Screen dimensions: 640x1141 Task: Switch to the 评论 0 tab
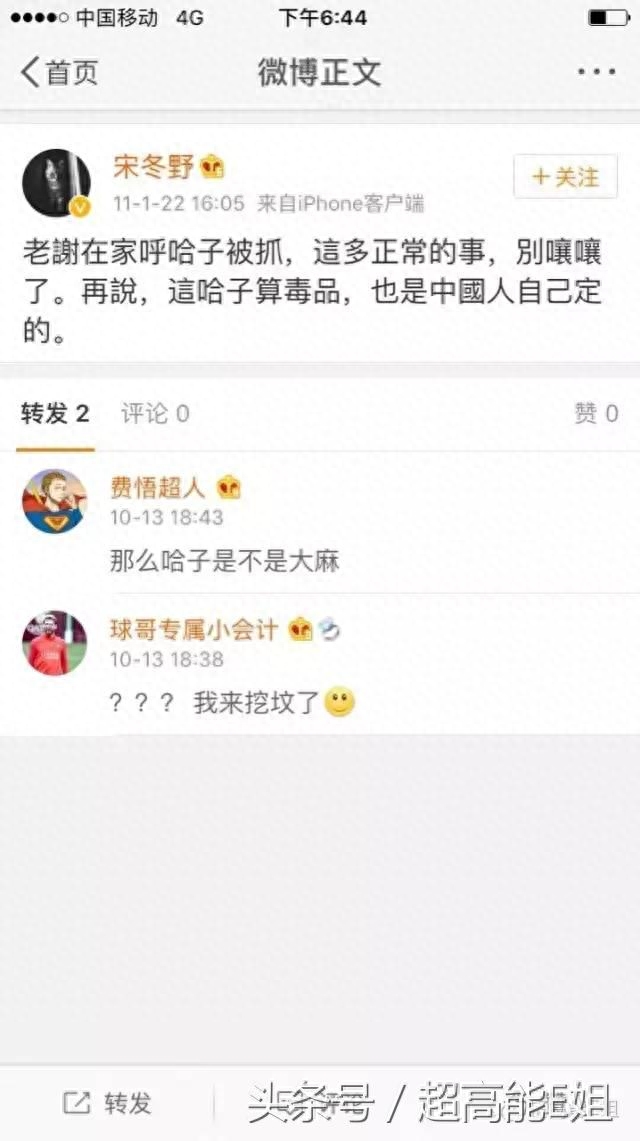pyautogui.click(x=155, y=413)
